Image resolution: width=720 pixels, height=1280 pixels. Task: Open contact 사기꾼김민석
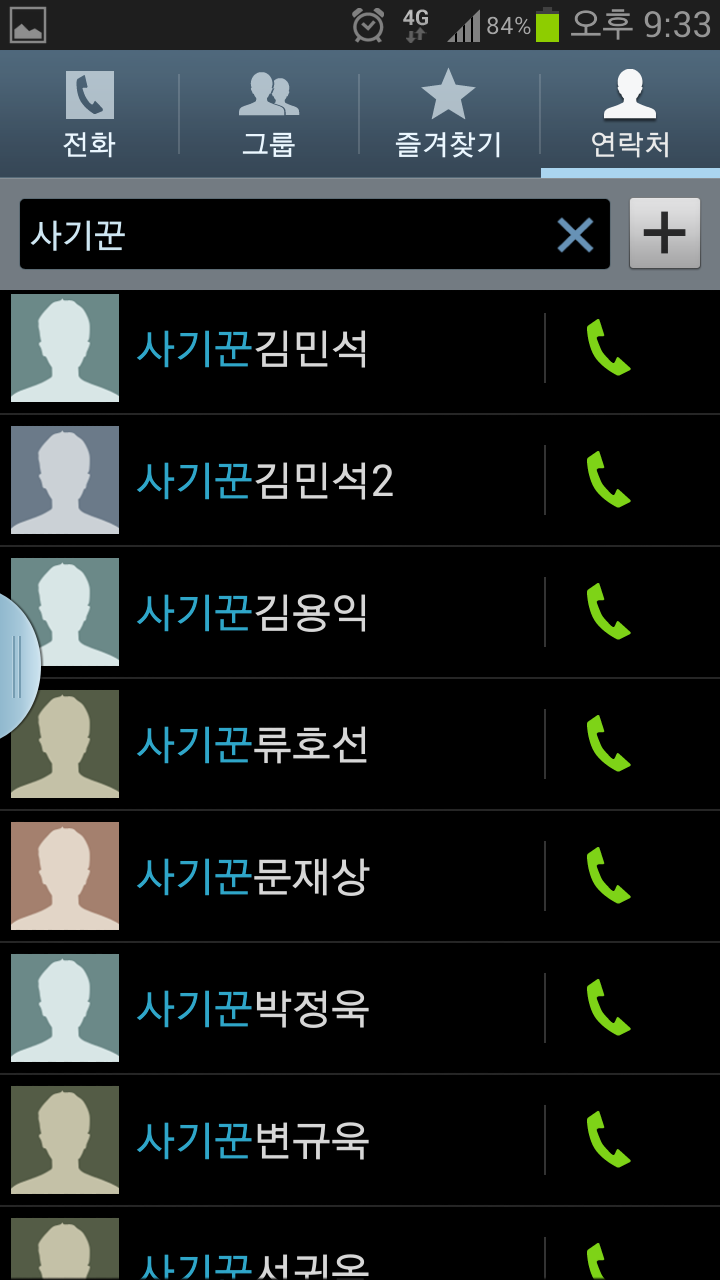(x=272, y=349)
